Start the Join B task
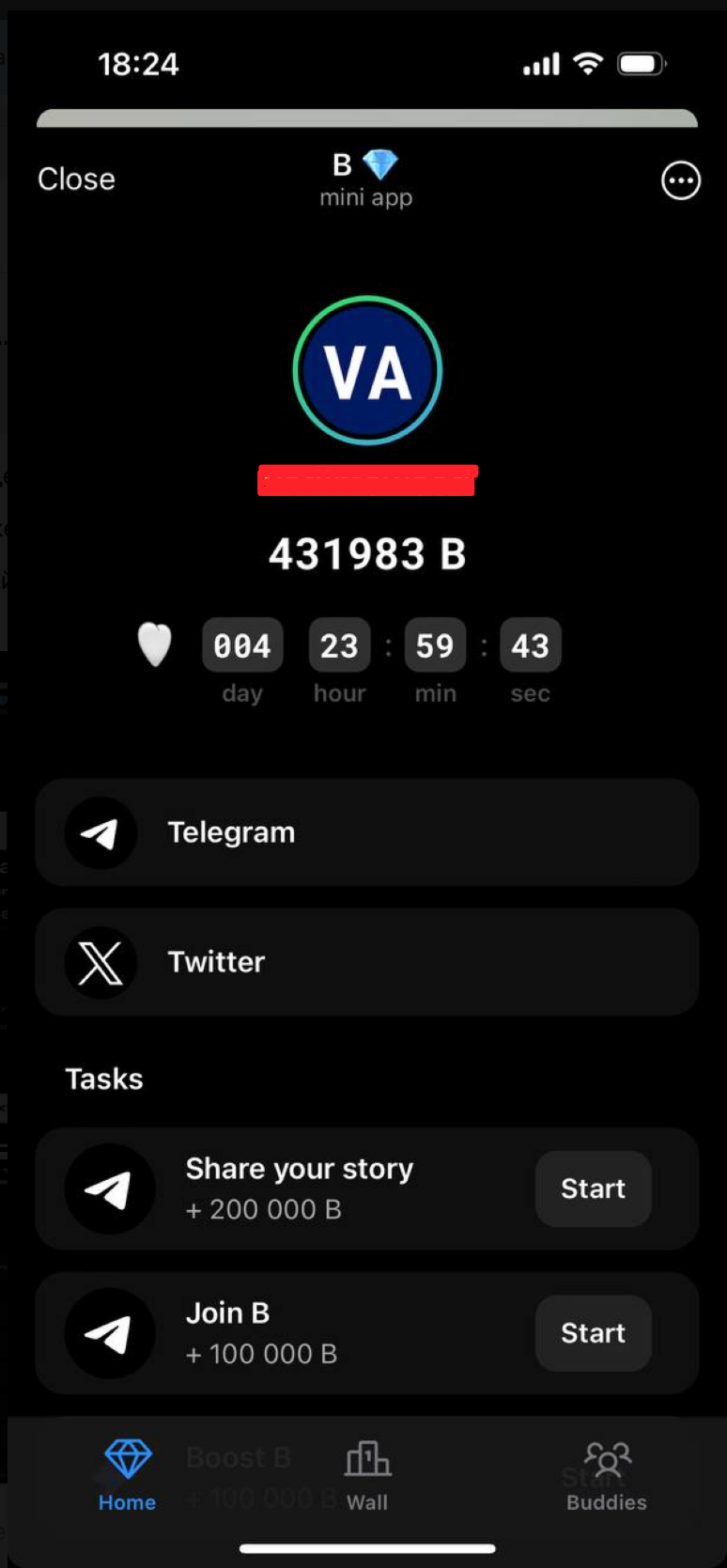 [x=593, y=1333]
